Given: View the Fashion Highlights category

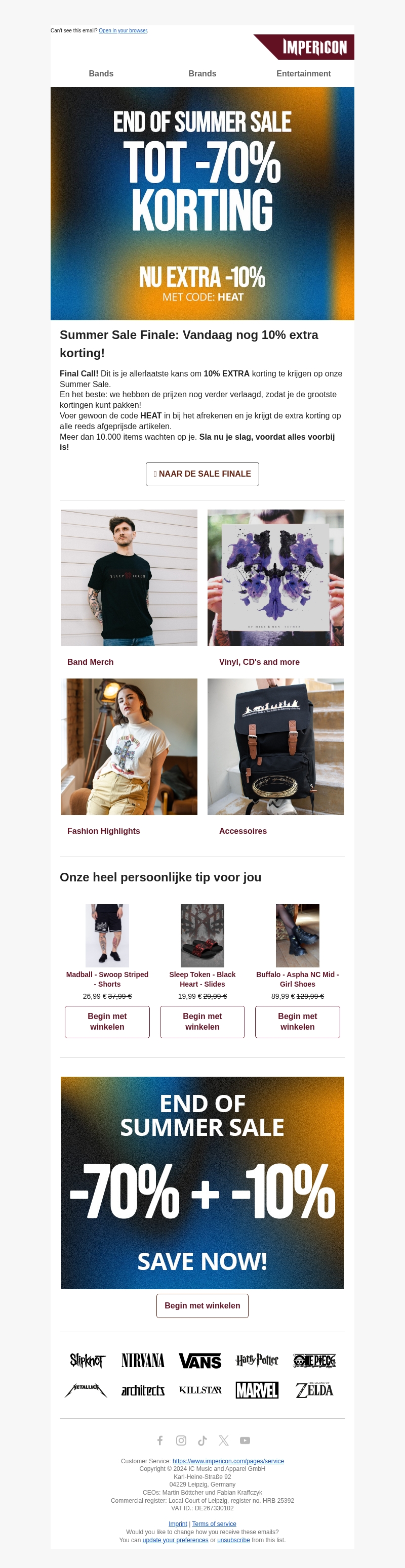Looking at the screenshot, I should 129,746.
